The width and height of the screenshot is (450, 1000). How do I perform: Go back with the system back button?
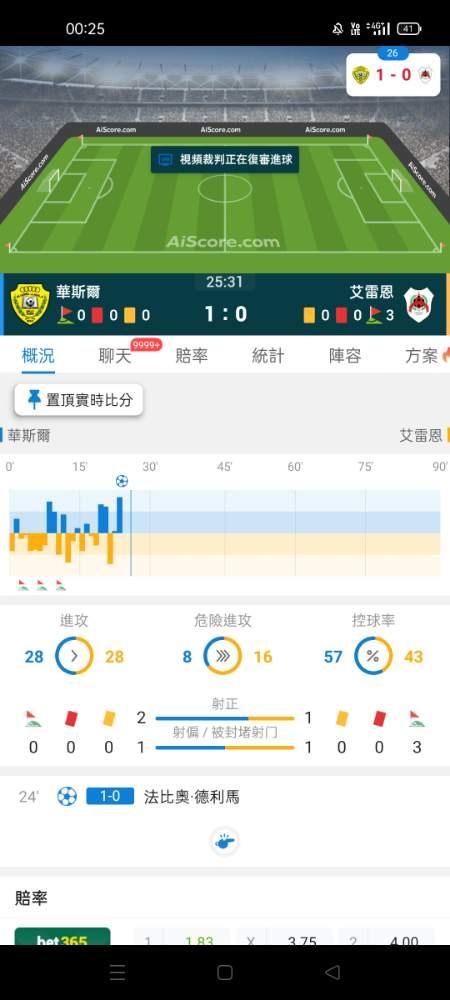click(x=332, y=972)
